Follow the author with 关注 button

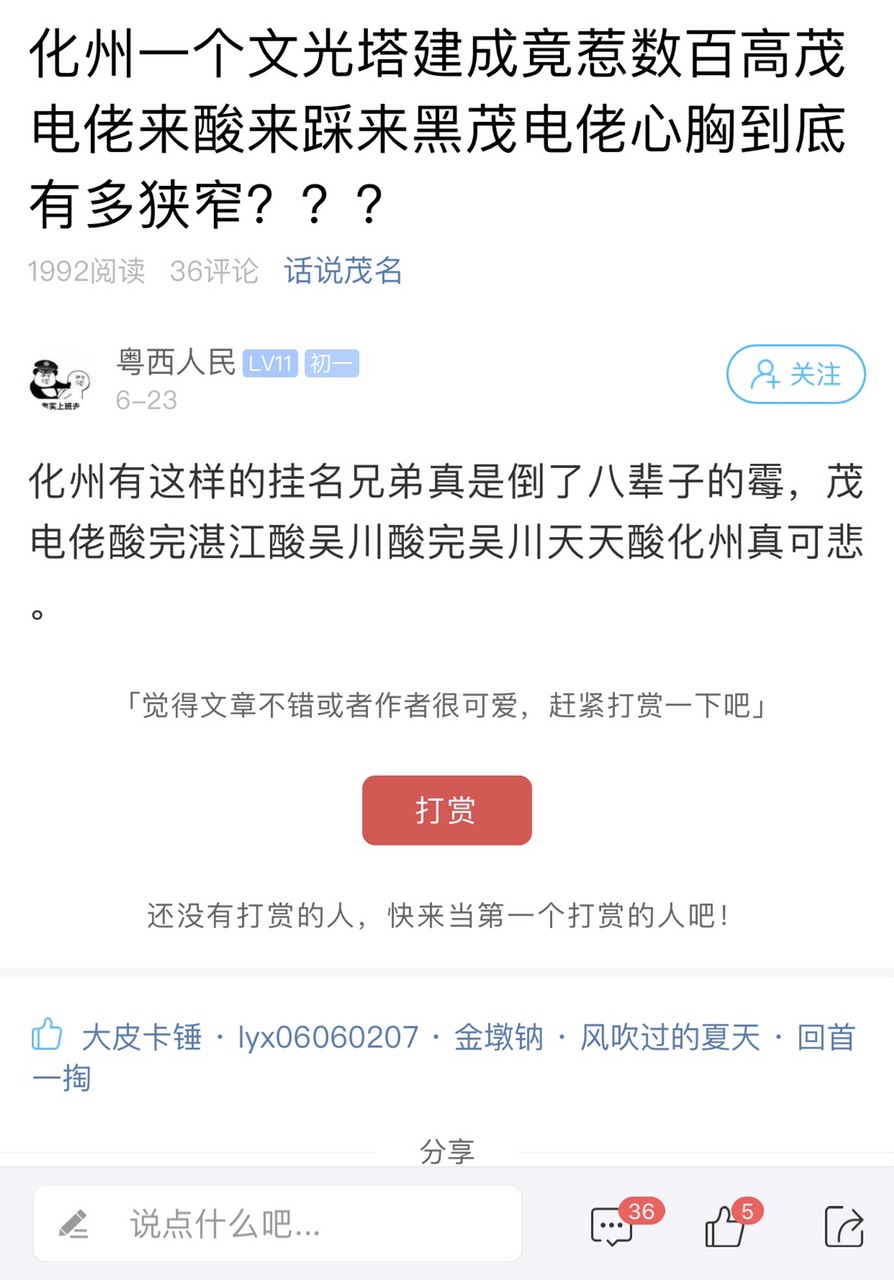(x=795, y=374)
